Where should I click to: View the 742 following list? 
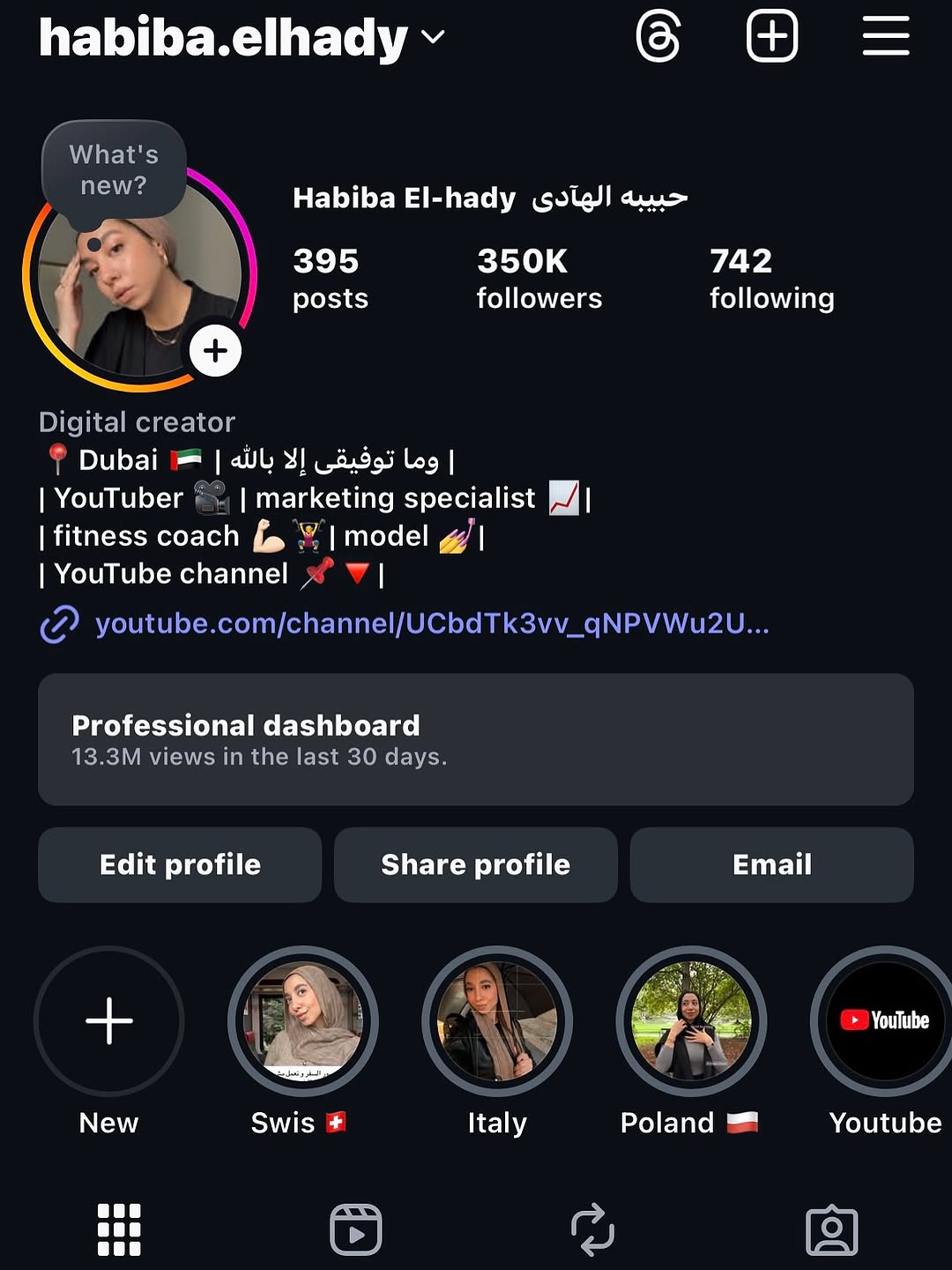771,279
